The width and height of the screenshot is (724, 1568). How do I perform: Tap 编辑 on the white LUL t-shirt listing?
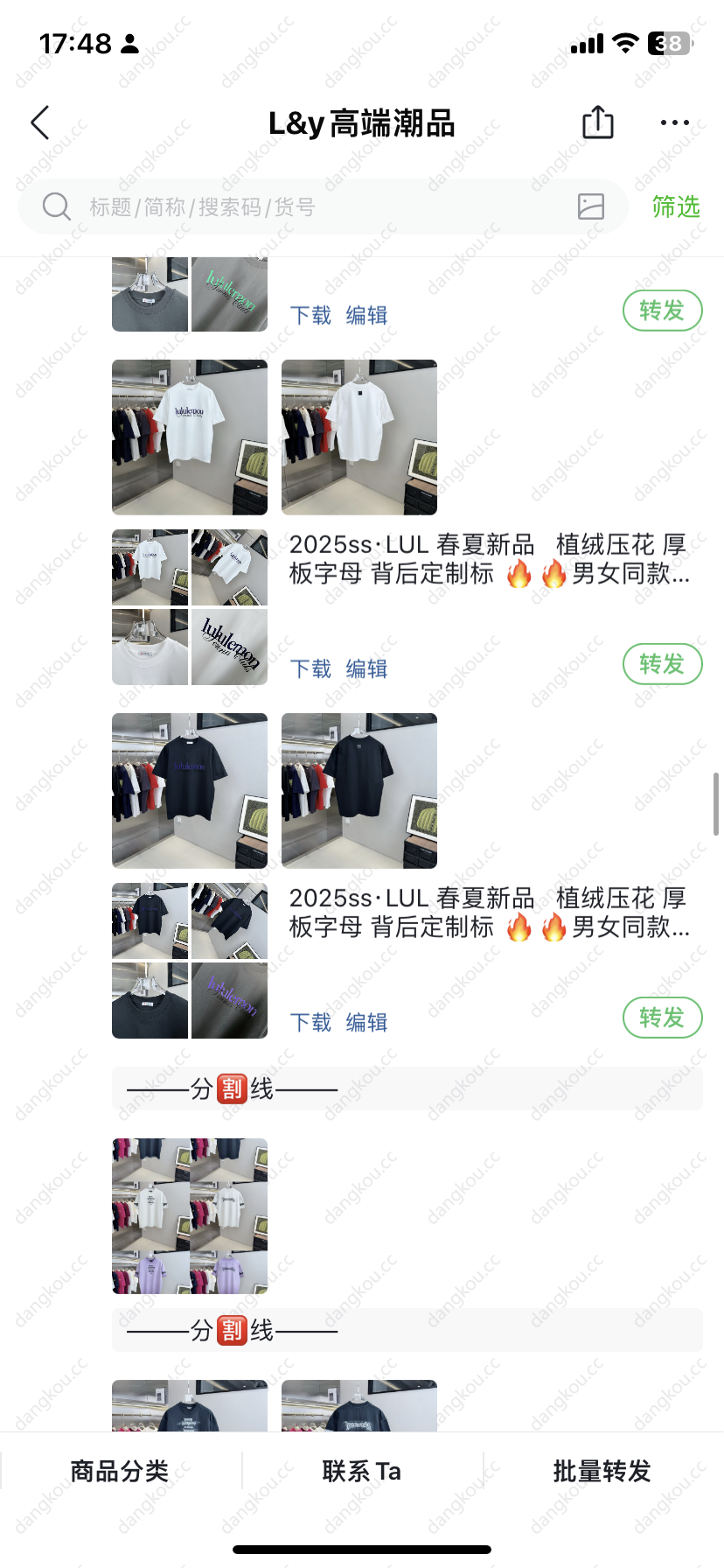(366, 669)
